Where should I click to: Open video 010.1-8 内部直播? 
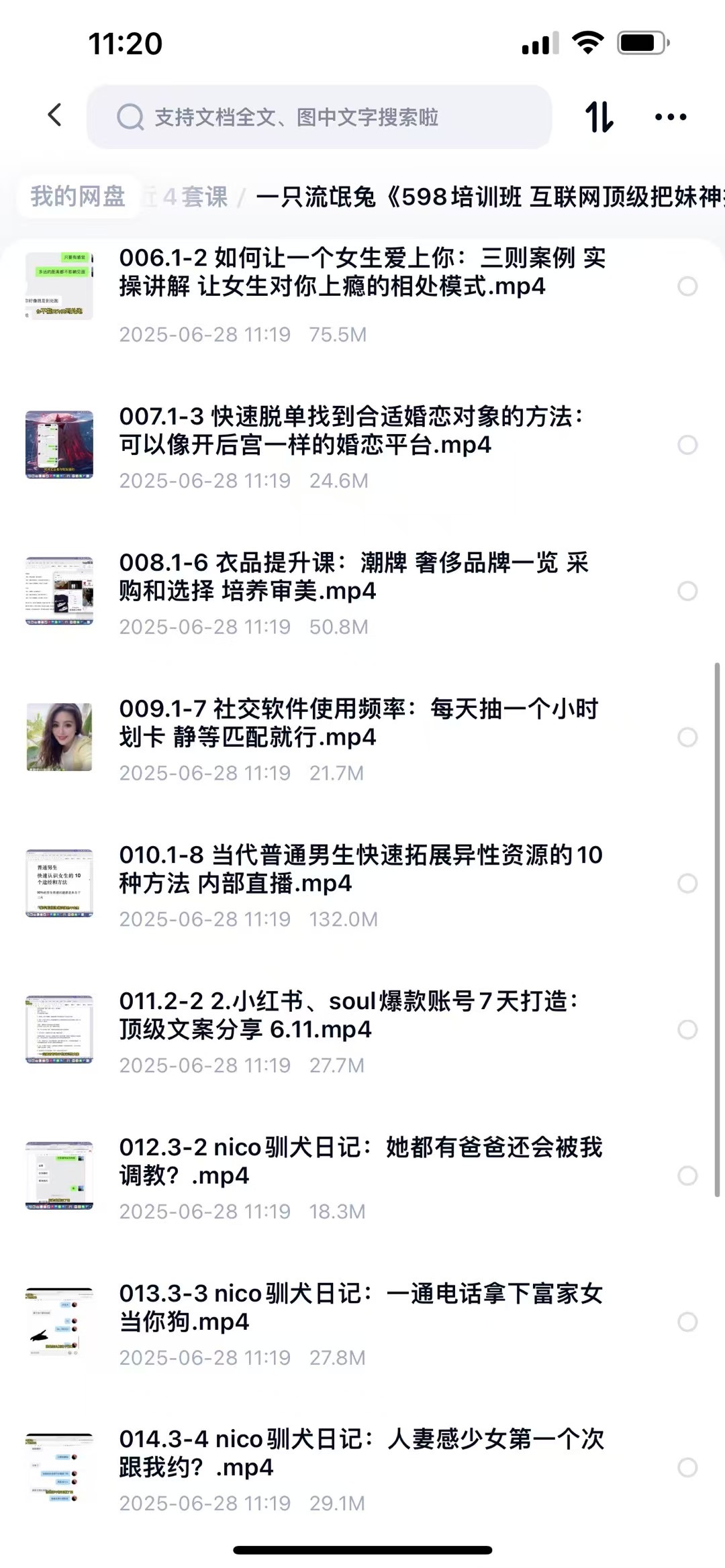click(x=360, y=870)
